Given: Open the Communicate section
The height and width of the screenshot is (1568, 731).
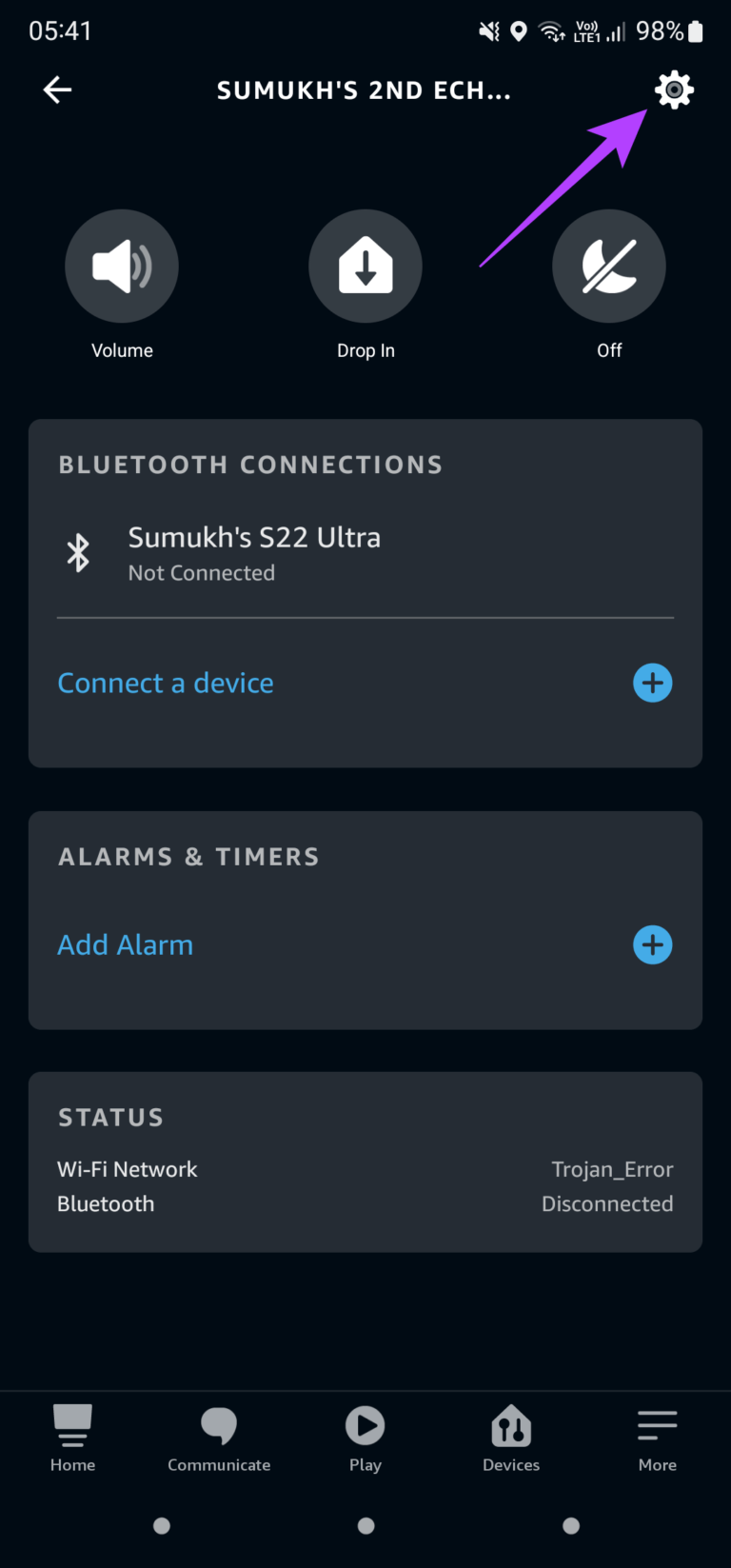Looking at the screenshot, I should pos(219,1438).
